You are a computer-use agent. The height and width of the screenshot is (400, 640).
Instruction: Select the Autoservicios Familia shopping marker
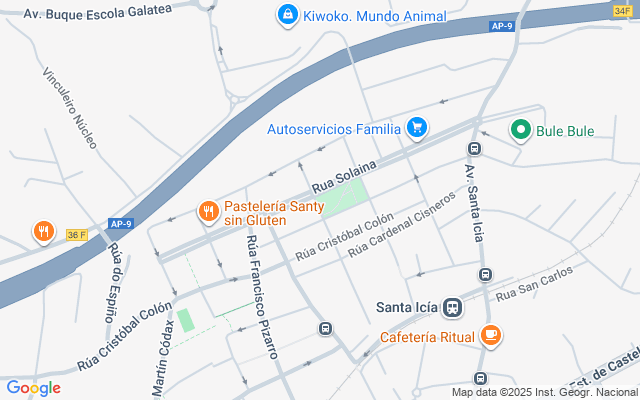point(417,128)
